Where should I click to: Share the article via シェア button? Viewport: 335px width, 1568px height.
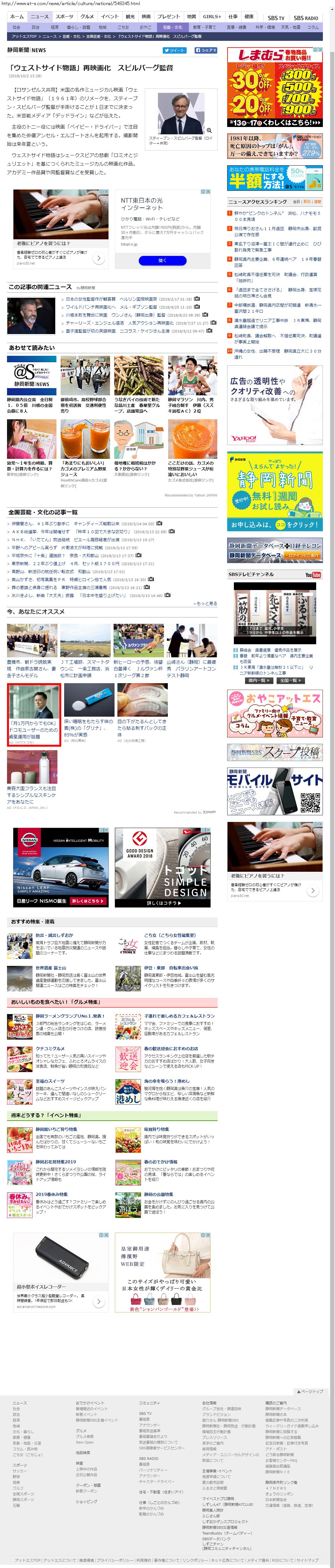point(205,50)
